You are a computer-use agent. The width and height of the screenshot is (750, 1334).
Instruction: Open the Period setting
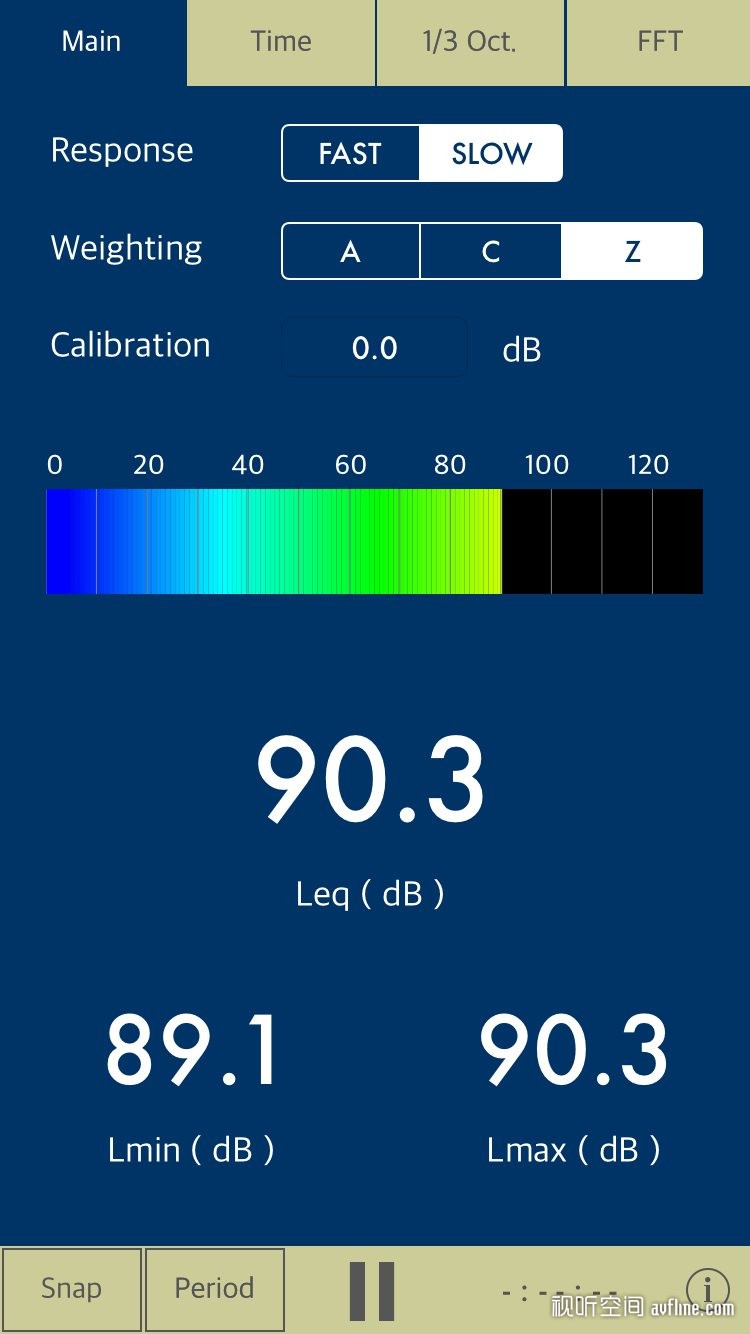pos(215,1289)
